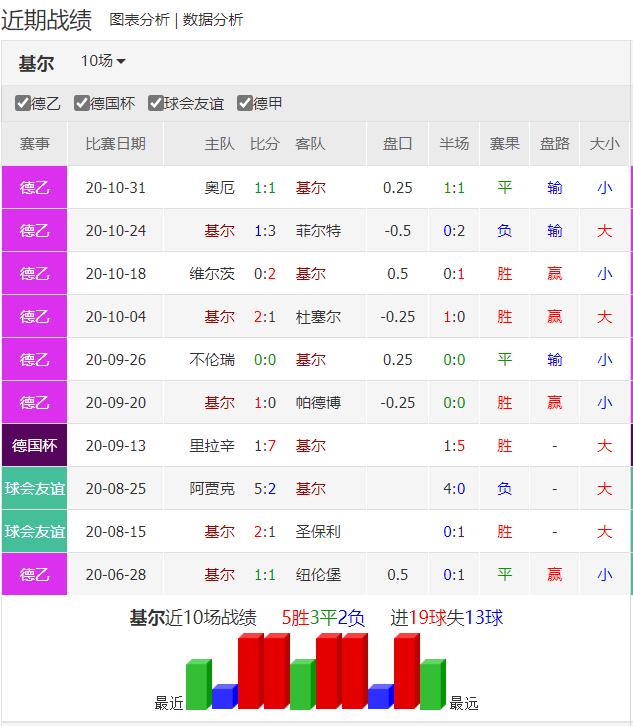The height and width of the screenshot is (726, 633).
Task: Uncheck the 德乙 league filter
Action: pyautogui.click(x=23, y=103)
